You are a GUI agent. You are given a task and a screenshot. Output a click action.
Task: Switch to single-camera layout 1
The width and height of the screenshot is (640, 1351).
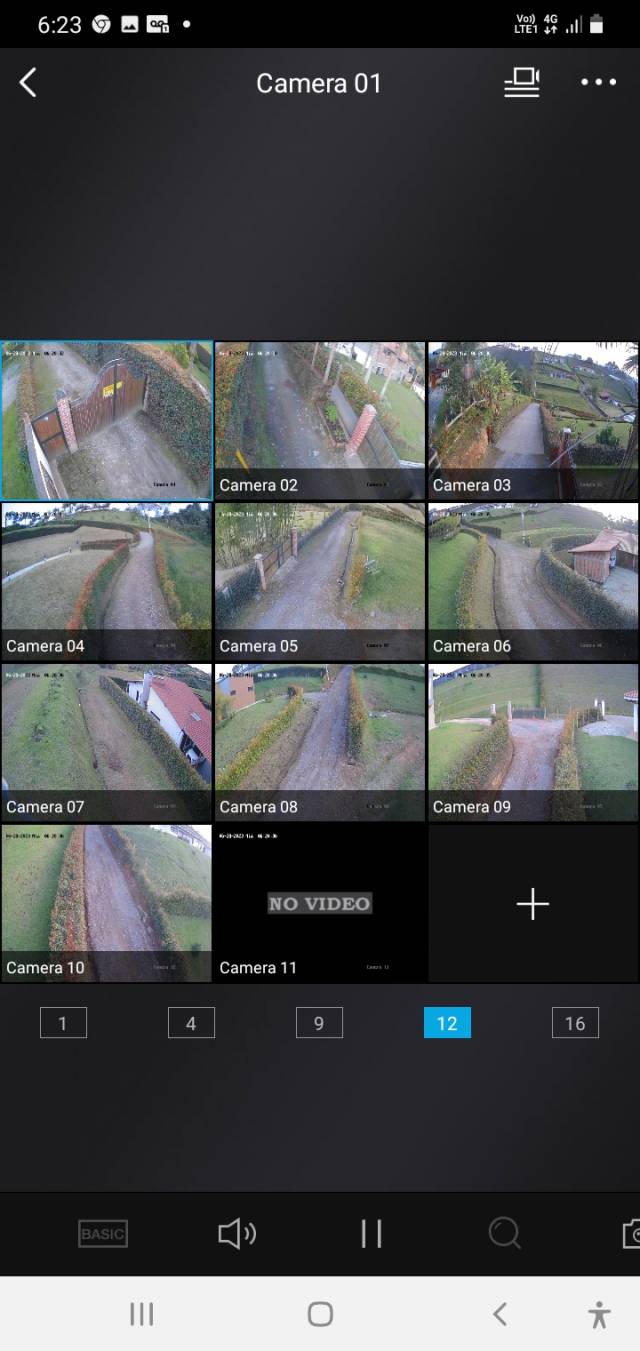tap(63, 1023)
